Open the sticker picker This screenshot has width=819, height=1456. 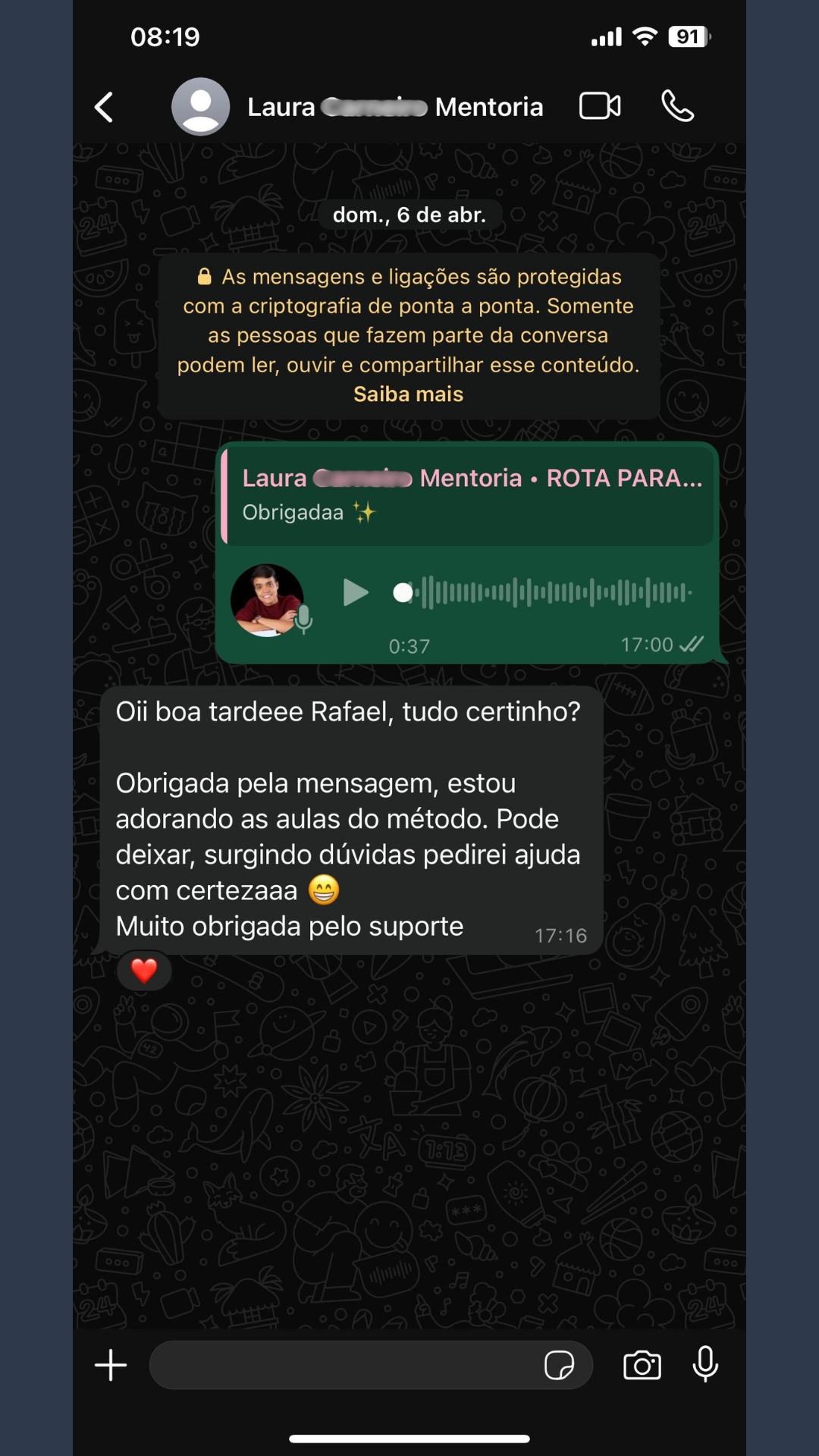point(559,1365)
